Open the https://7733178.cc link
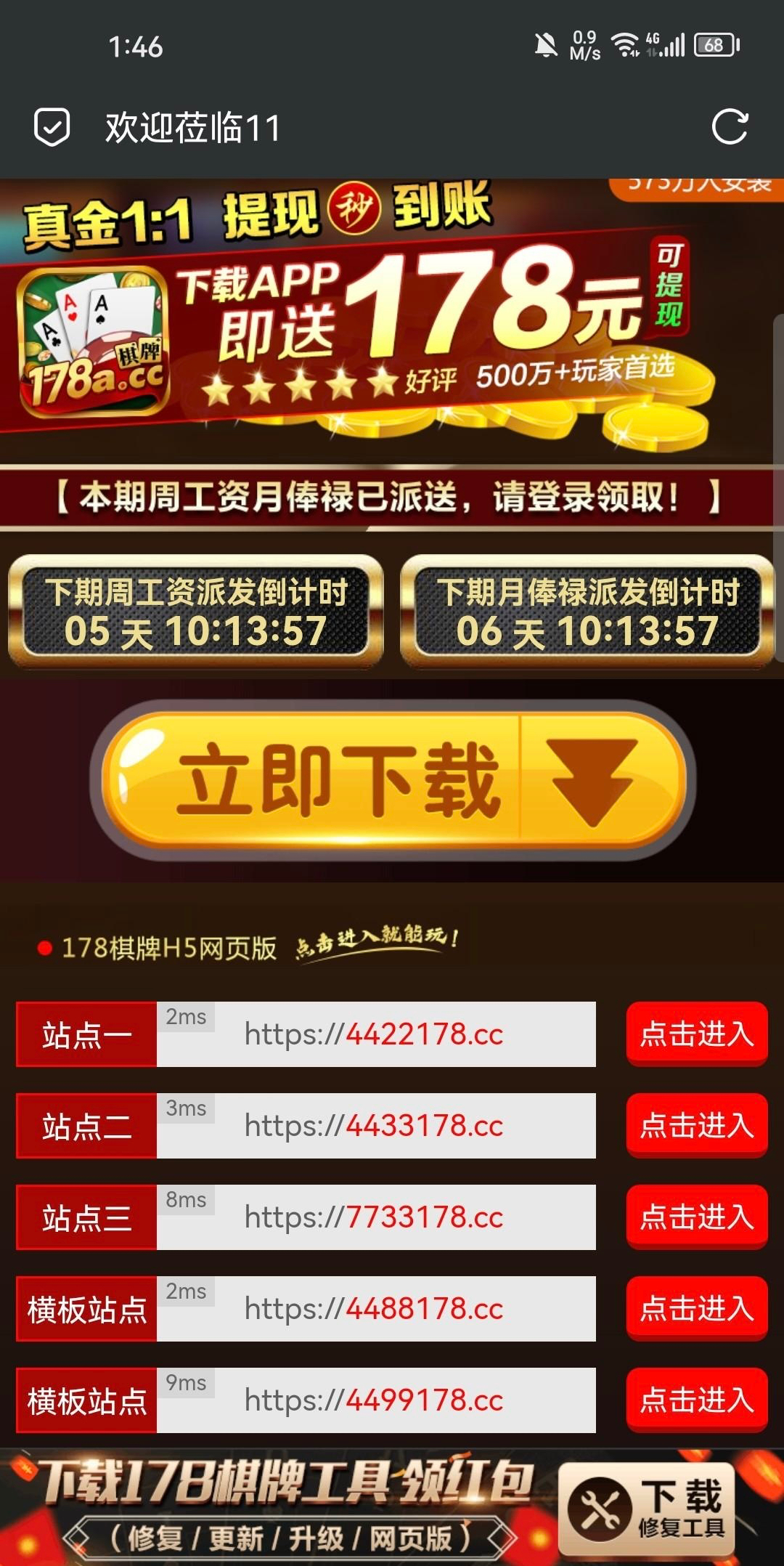Image resolution: width=784 pixels, height=1566 pixels. pos(374,1217)
